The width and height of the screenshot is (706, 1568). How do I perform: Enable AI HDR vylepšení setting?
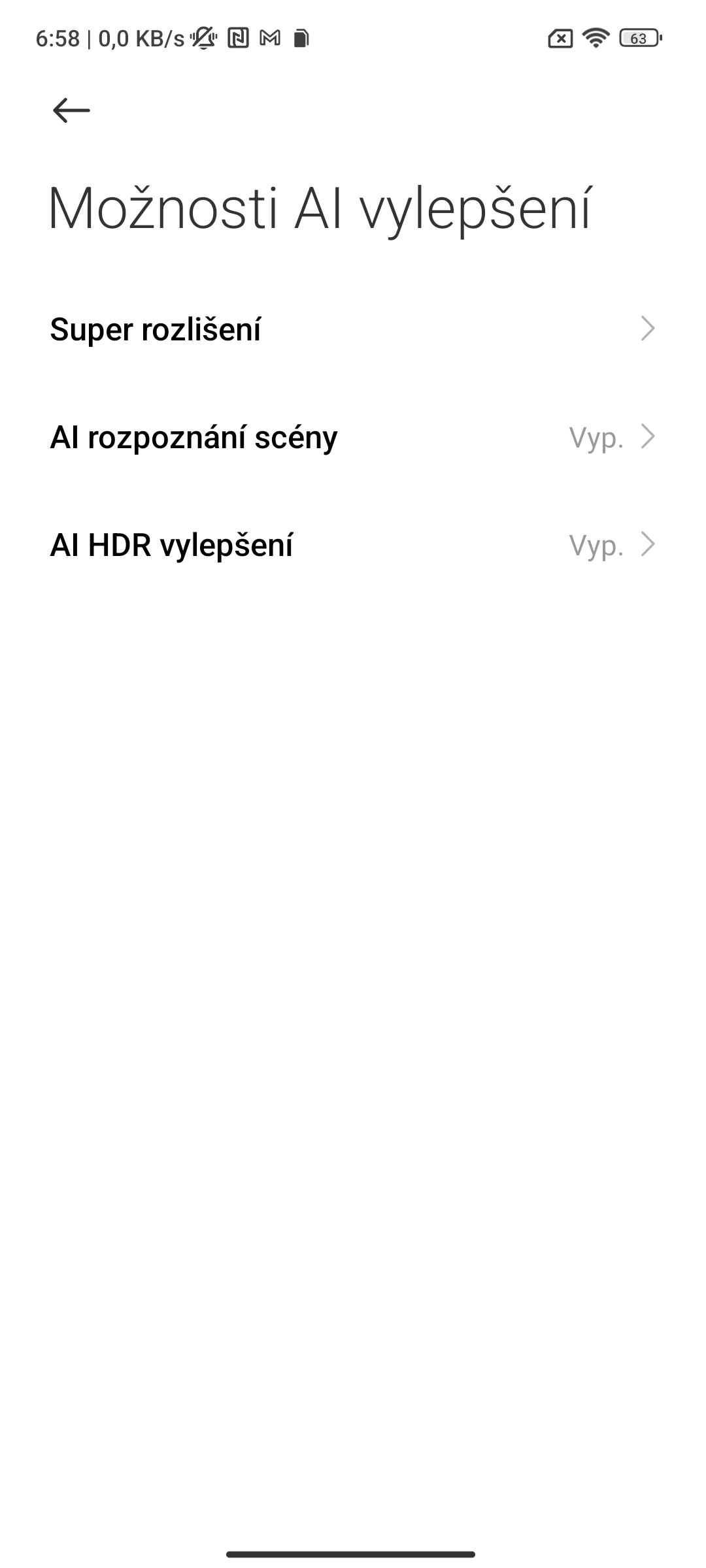pos(353,544)
